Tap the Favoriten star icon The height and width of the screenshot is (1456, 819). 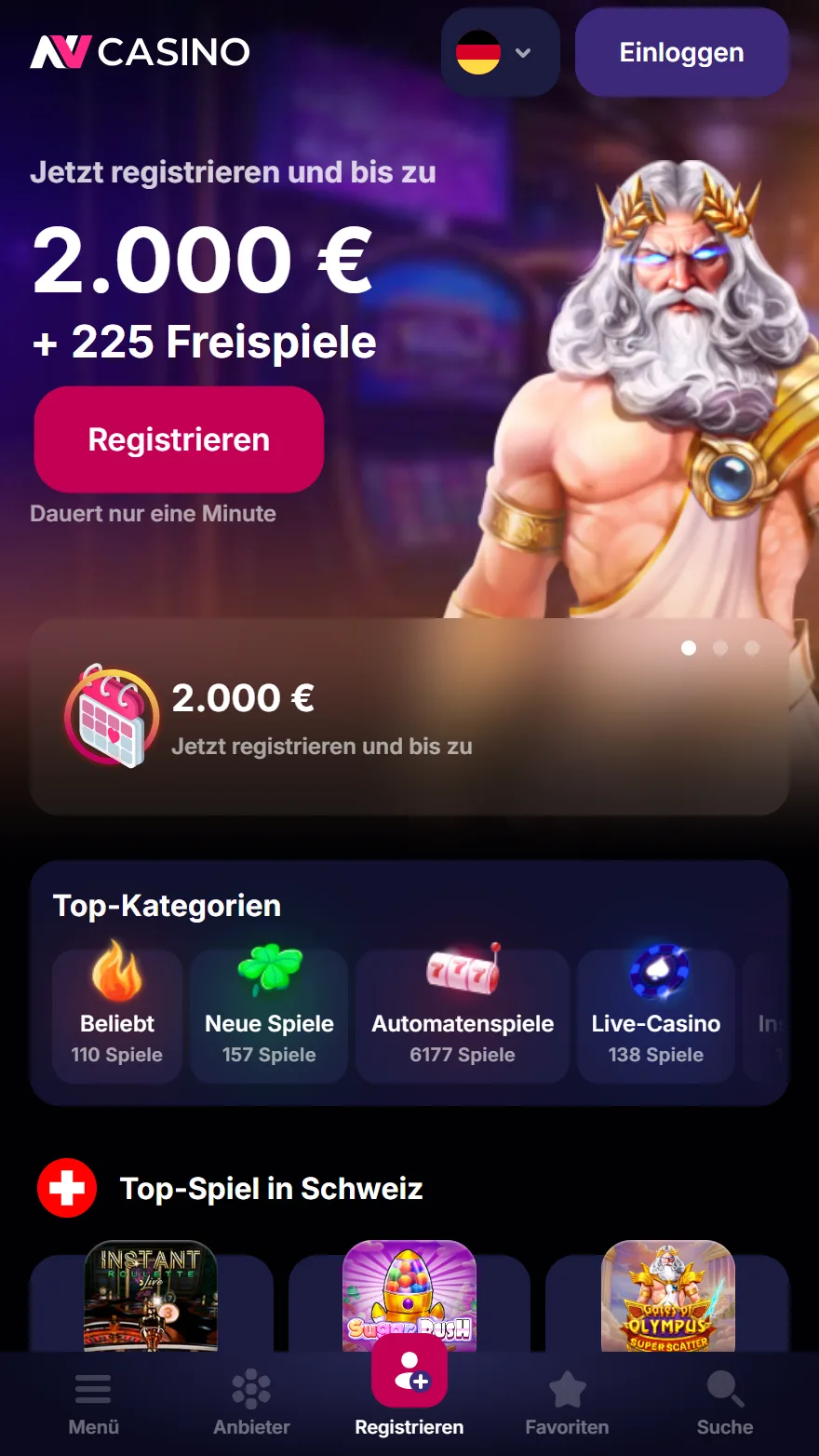[x=567, y=1392]
